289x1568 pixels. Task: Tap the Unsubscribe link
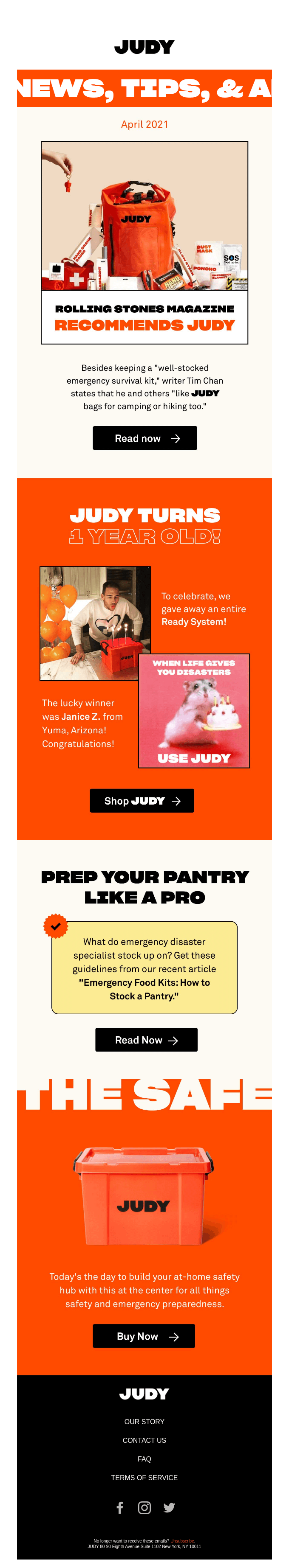(x=182, y=1540)
